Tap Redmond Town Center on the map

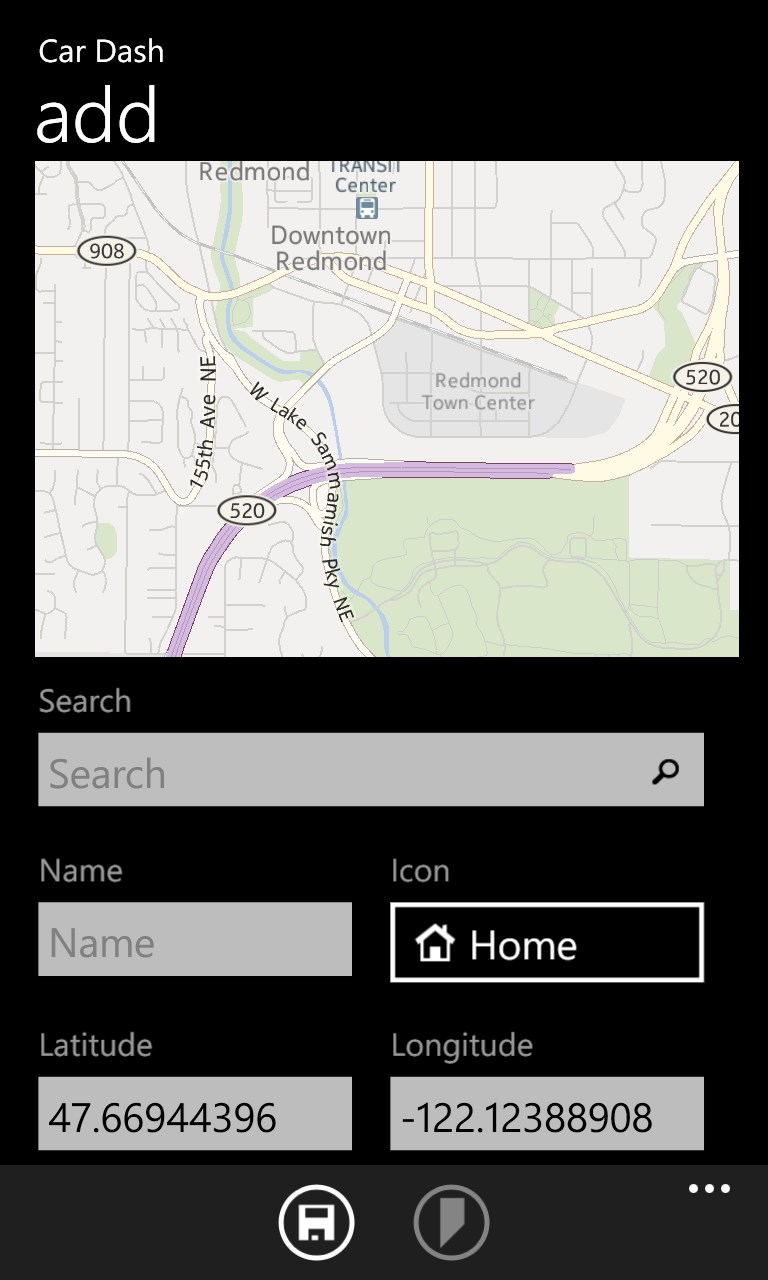point(478,391)
